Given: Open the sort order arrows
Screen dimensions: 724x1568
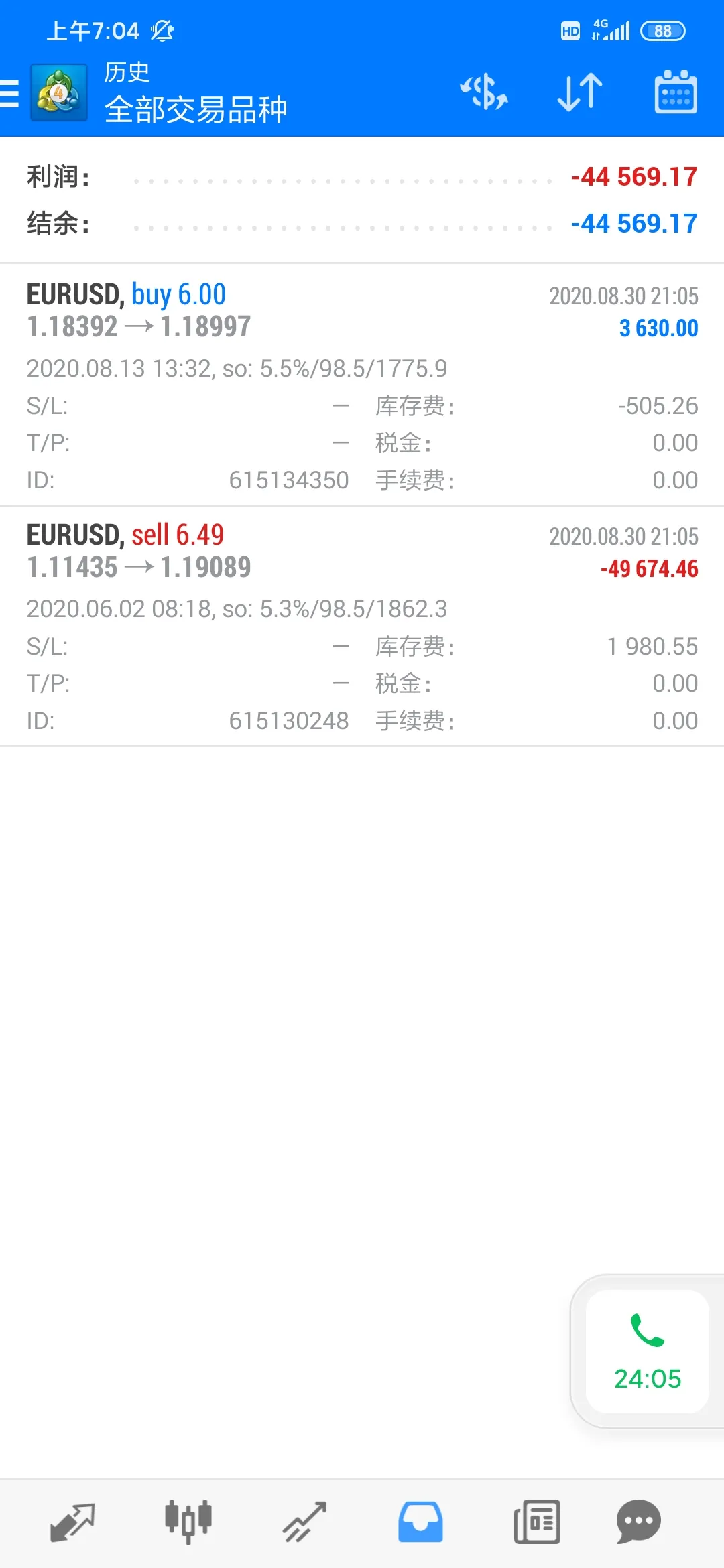Looking at the screenshot, I should tap(580, 92).
